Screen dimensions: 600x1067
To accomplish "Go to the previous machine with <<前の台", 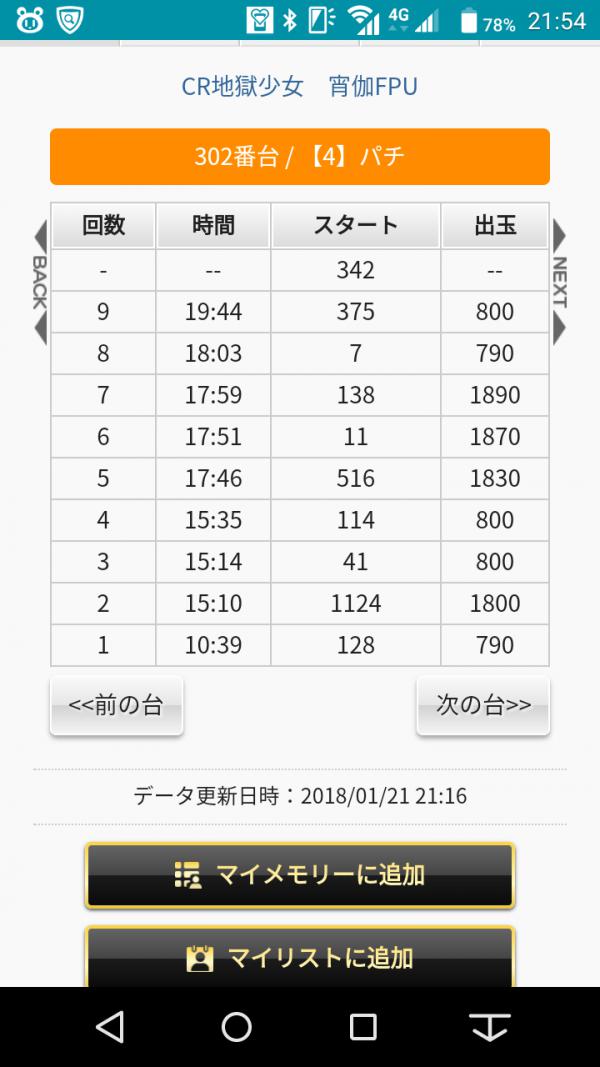I will click(116, 706).
